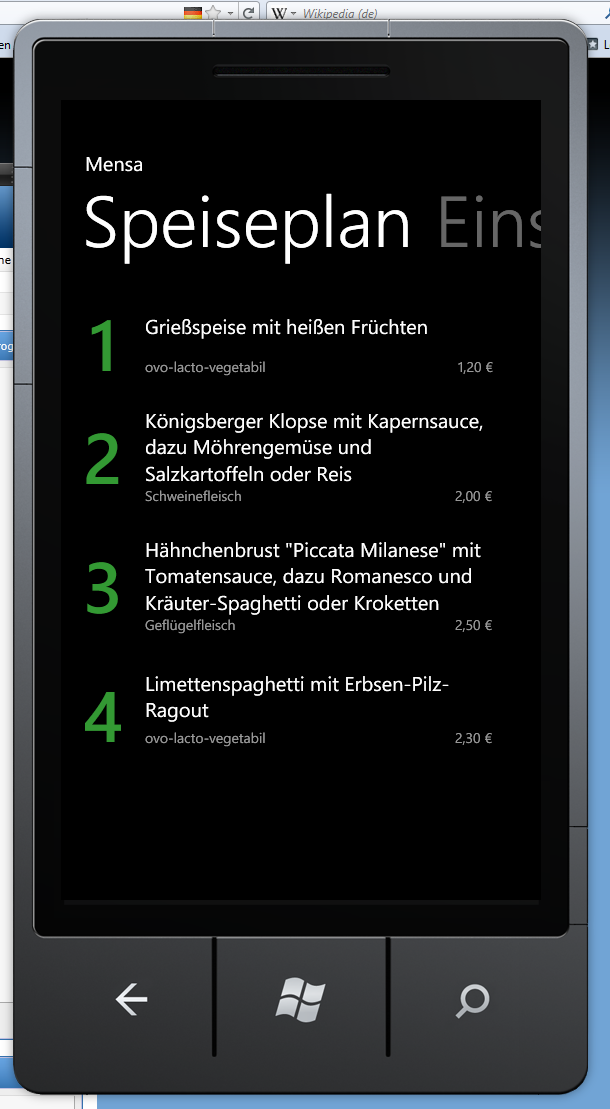Viewport: 610px width, 1109px height.
Task: Tap meal 4 Limettenspaghetti mit Erbsen-Pilz-Ragout
Action: coord(298,698)
